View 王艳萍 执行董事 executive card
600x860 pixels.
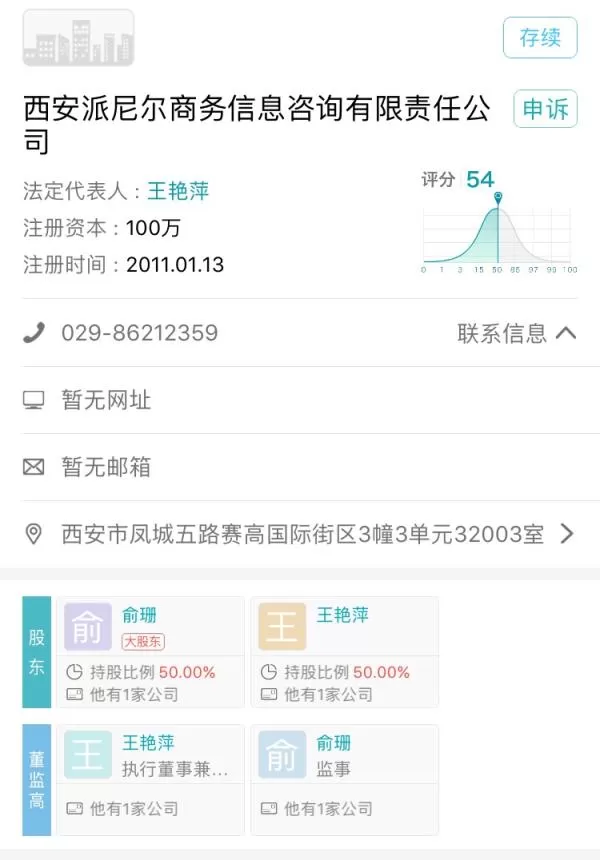pyautogui.click(x=151, y=780)
